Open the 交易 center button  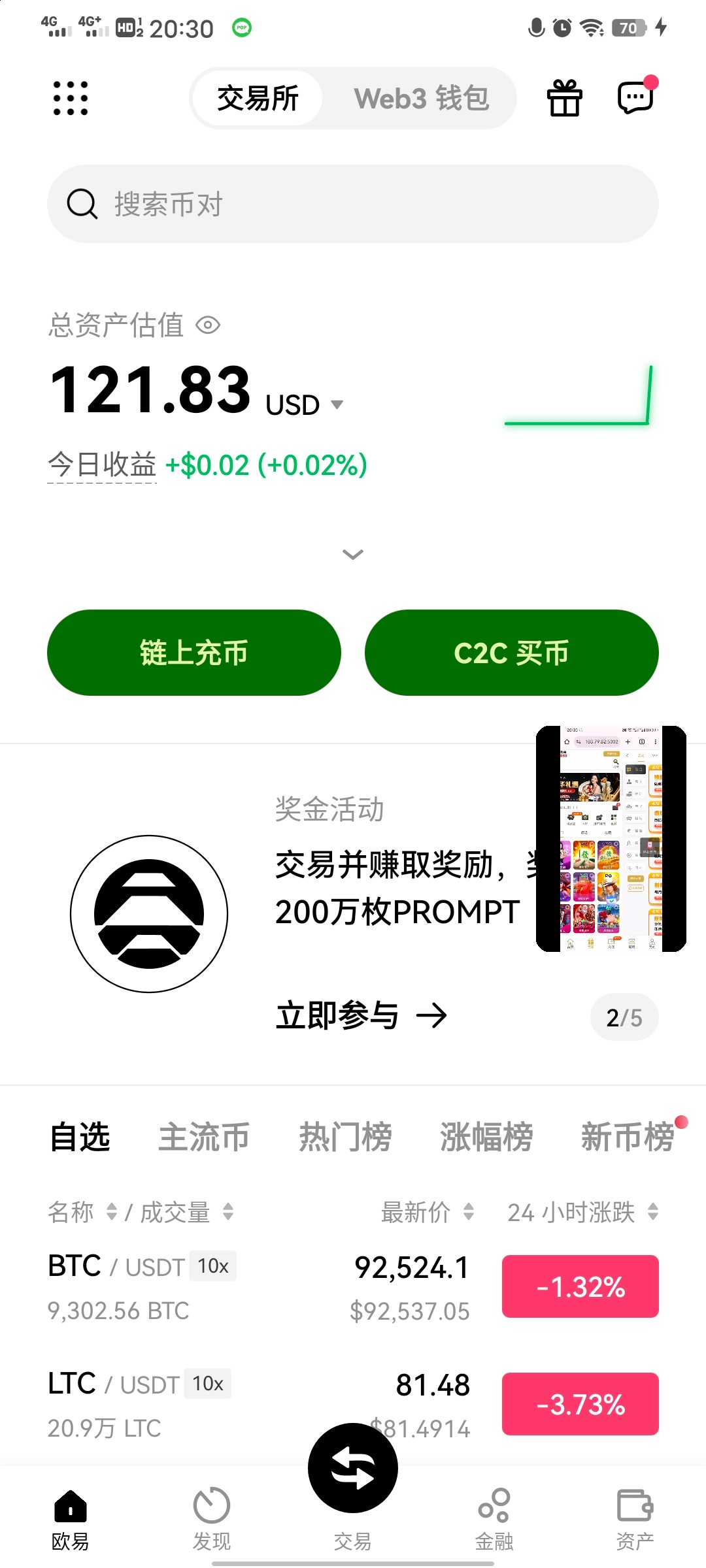[353, 1470]
